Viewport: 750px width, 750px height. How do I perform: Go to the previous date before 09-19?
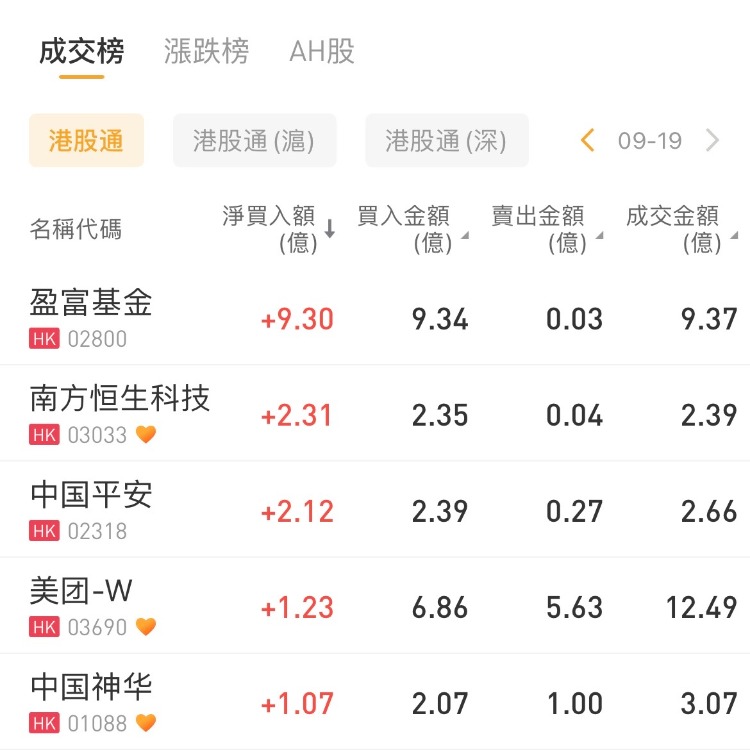588,141
